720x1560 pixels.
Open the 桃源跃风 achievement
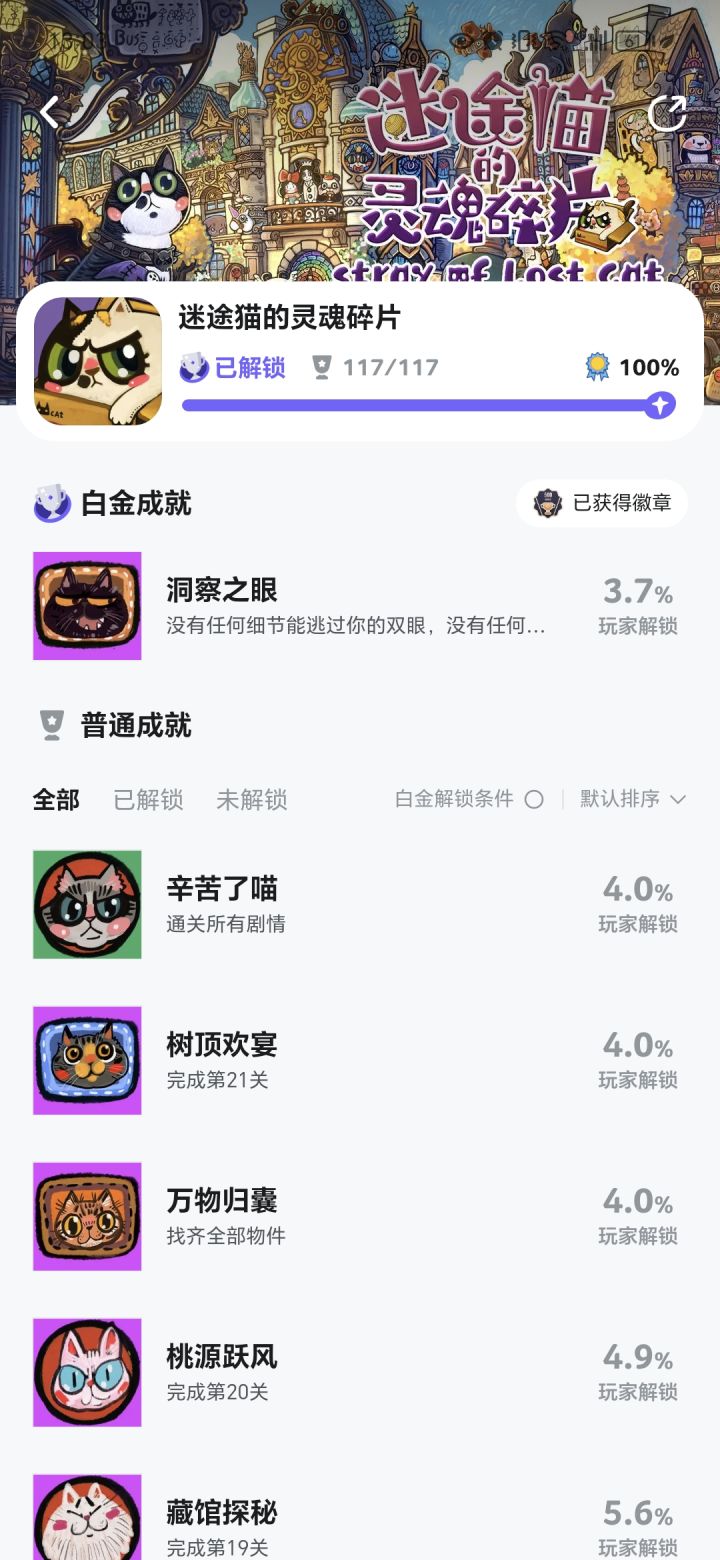pyautogui.click(x=360, y=1373)
